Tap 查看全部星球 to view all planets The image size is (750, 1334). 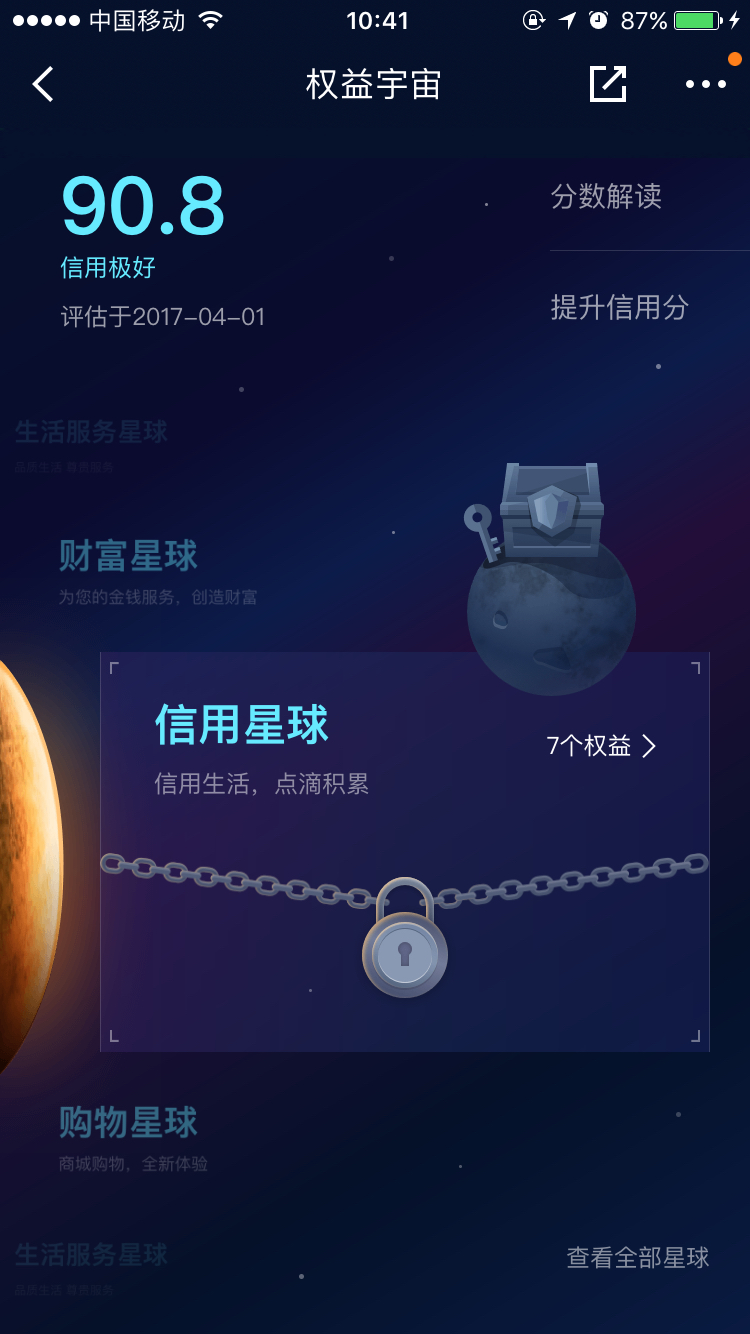pyautogui.click(x=638, y=1258)
